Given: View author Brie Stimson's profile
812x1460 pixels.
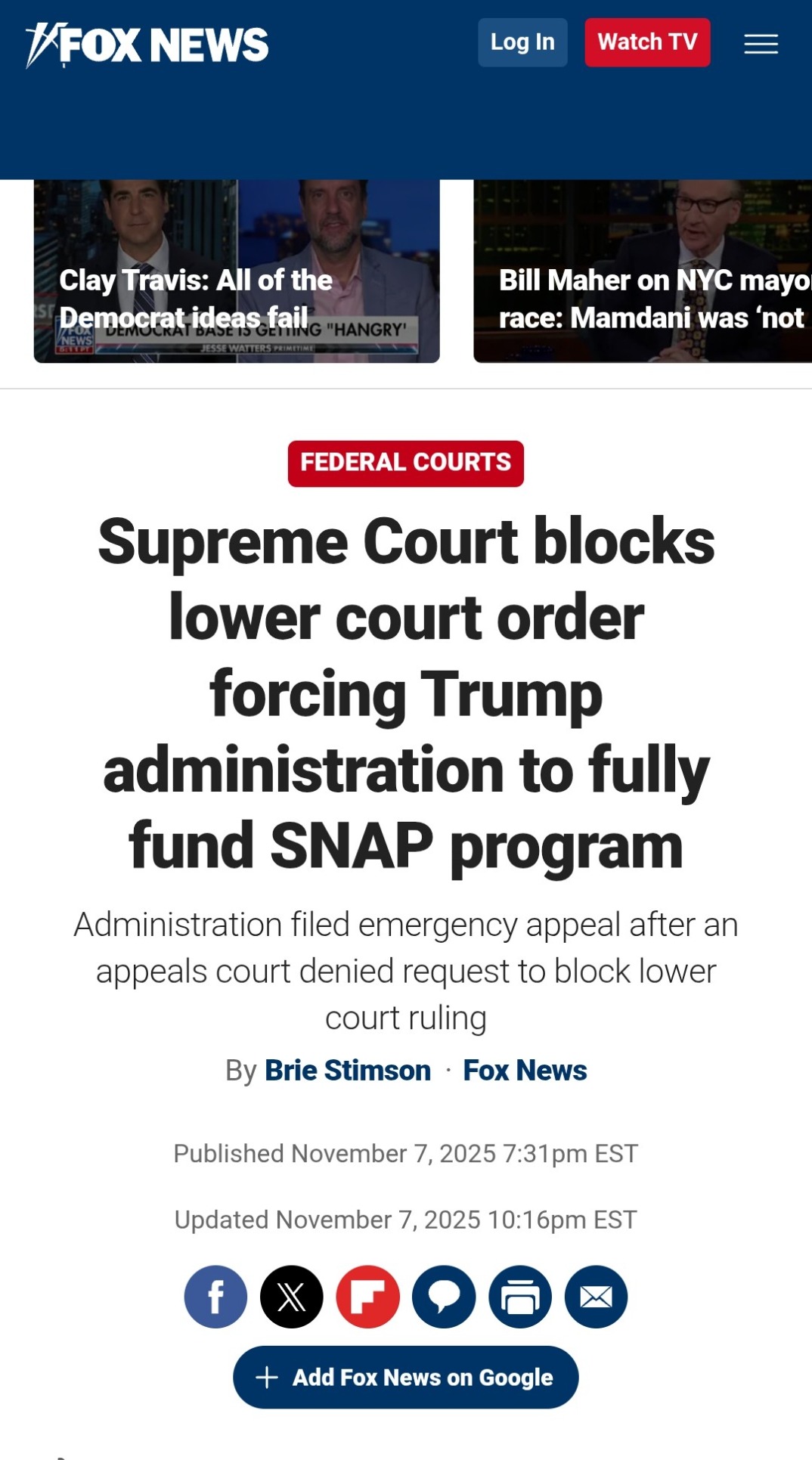Looking at the screenshot, I should 348,1071.
